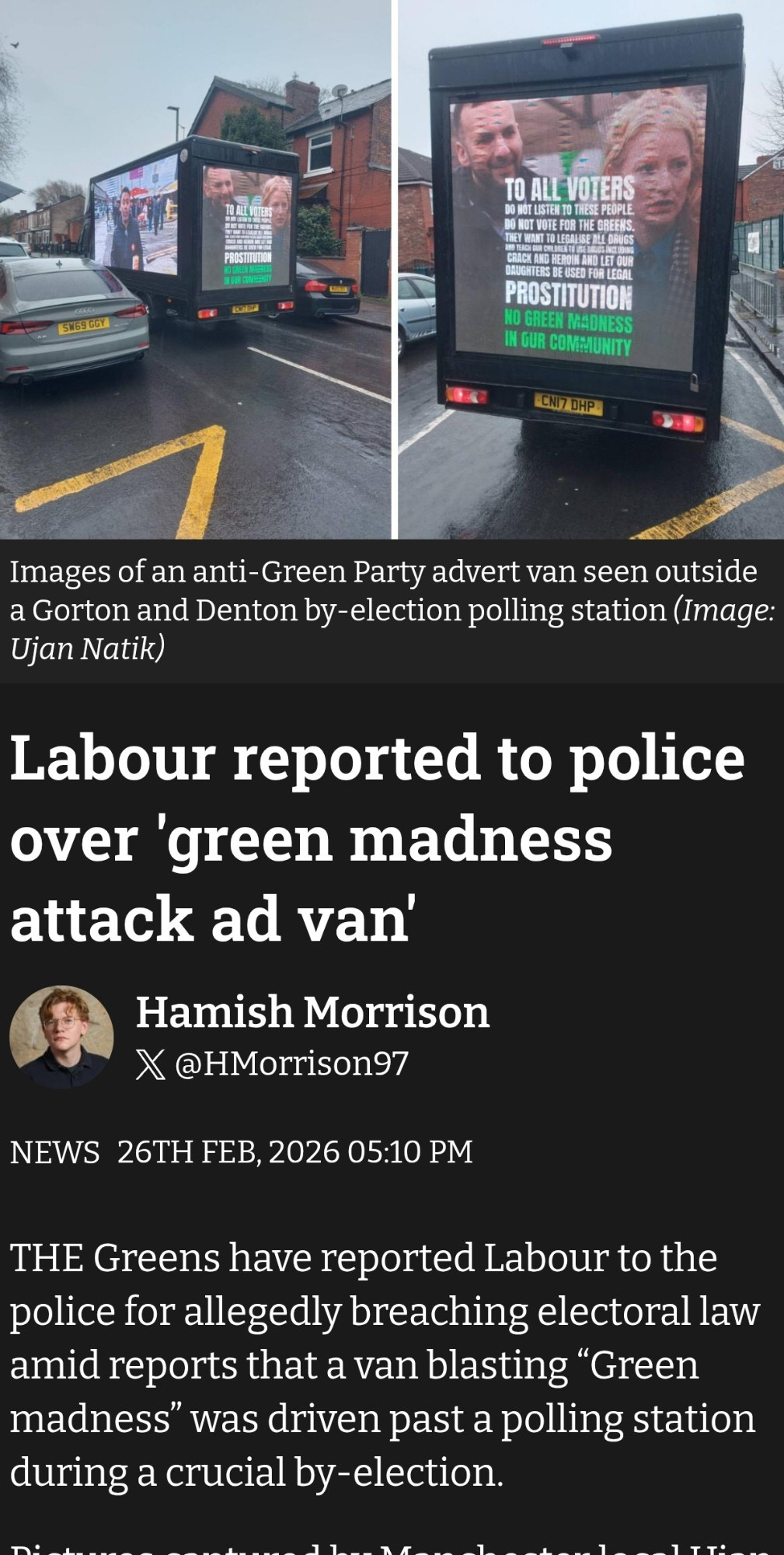
Task: Open Hamish Morrison's author page
Action: (312, 1012)
